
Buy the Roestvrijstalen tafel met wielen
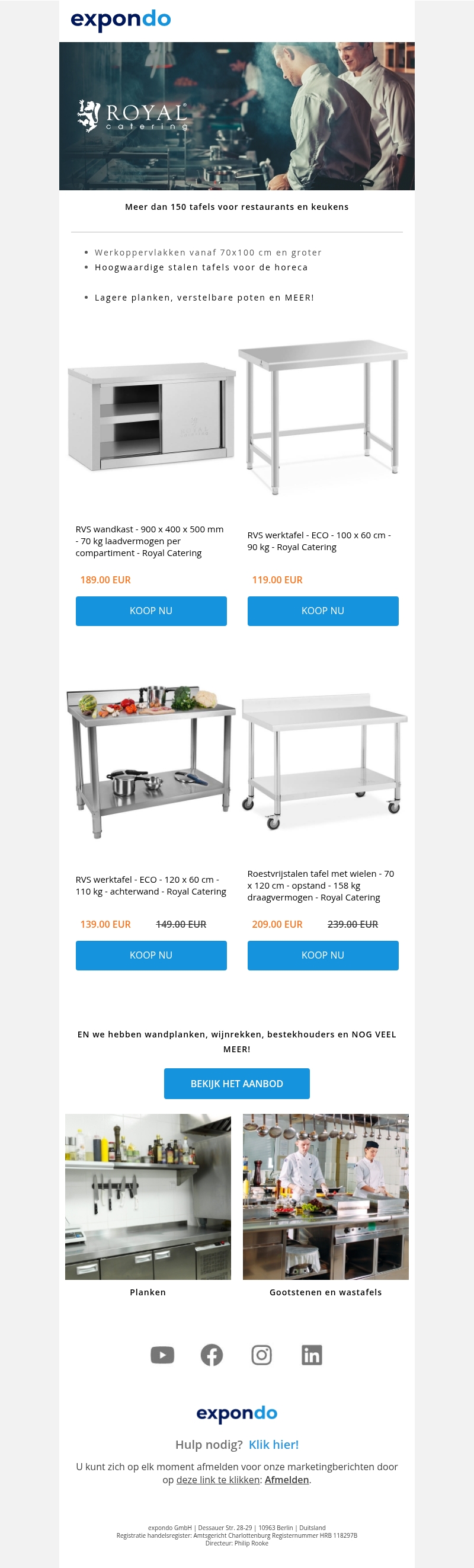(x=322, y=955)
